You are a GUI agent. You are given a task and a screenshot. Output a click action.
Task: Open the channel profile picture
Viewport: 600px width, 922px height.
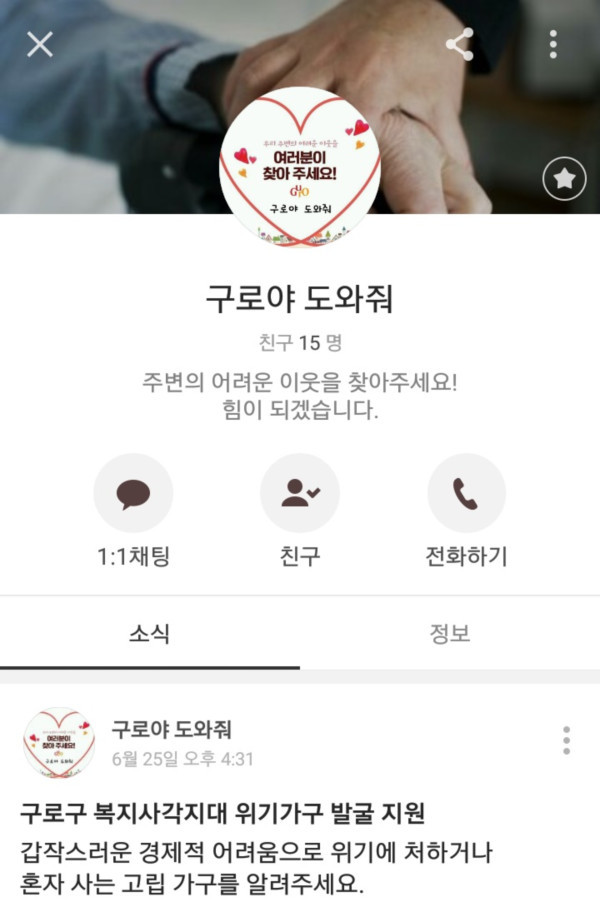tap(299, 167)
